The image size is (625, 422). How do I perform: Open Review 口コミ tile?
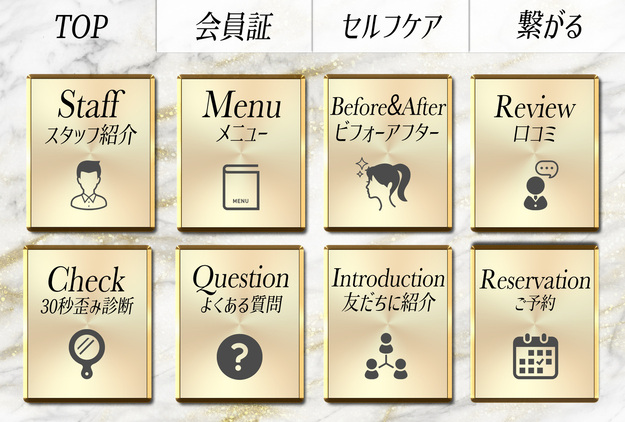[x=537, y=152]
